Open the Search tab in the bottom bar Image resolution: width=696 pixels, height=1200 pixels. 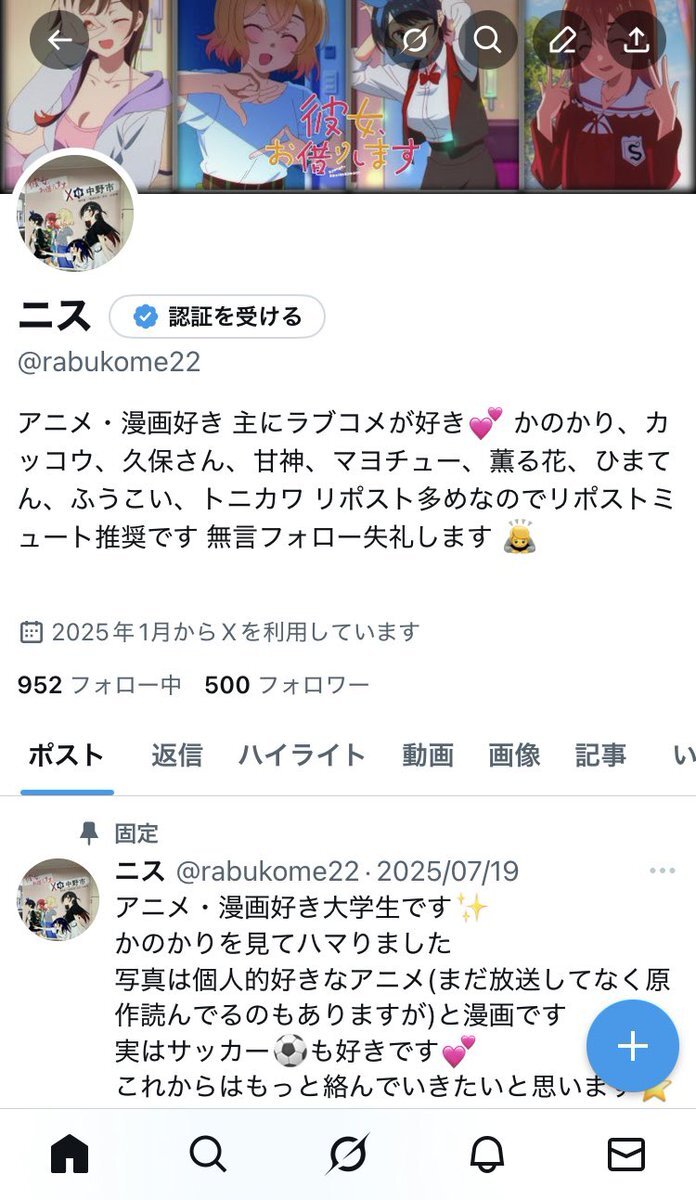pos(208,1155)
